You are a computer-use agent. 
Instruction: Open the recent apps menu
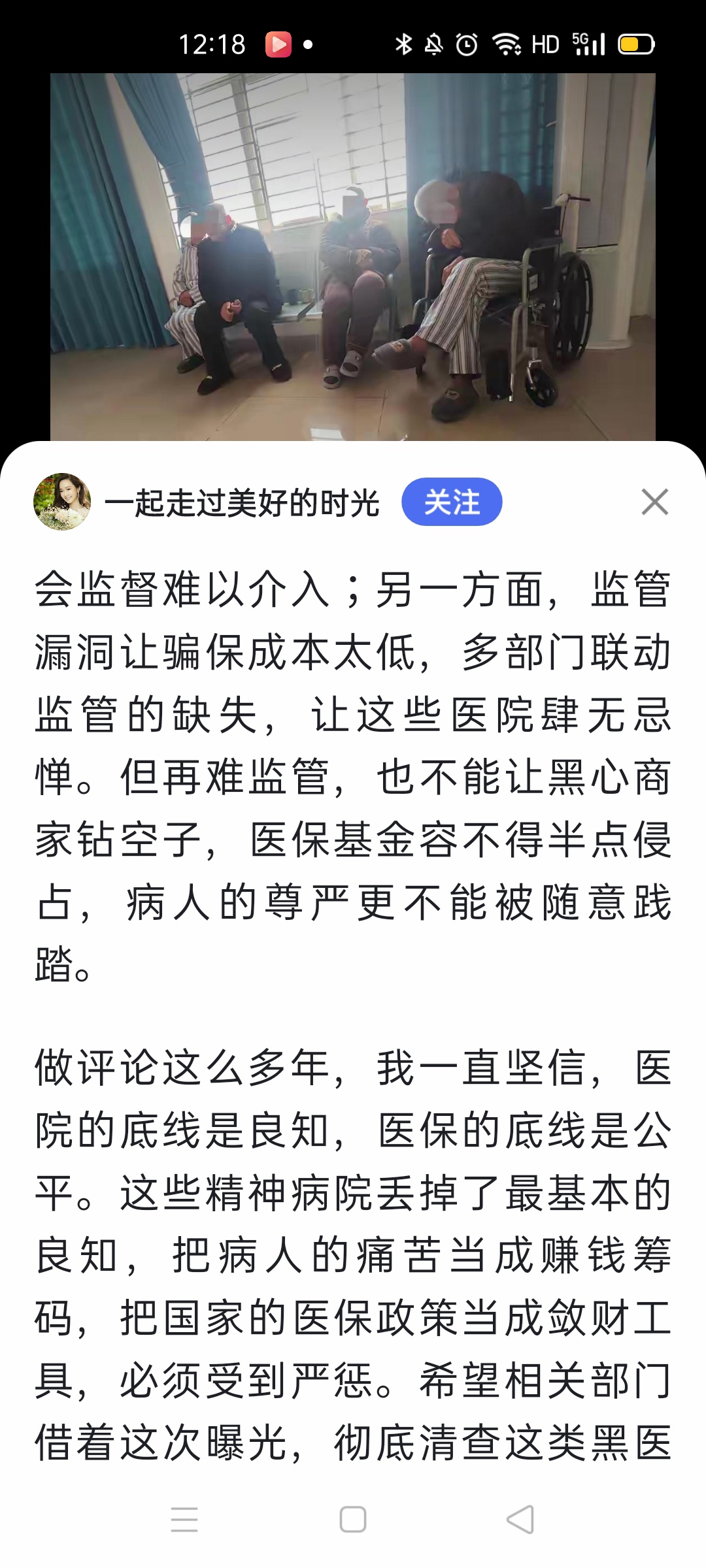(184, 1519)
